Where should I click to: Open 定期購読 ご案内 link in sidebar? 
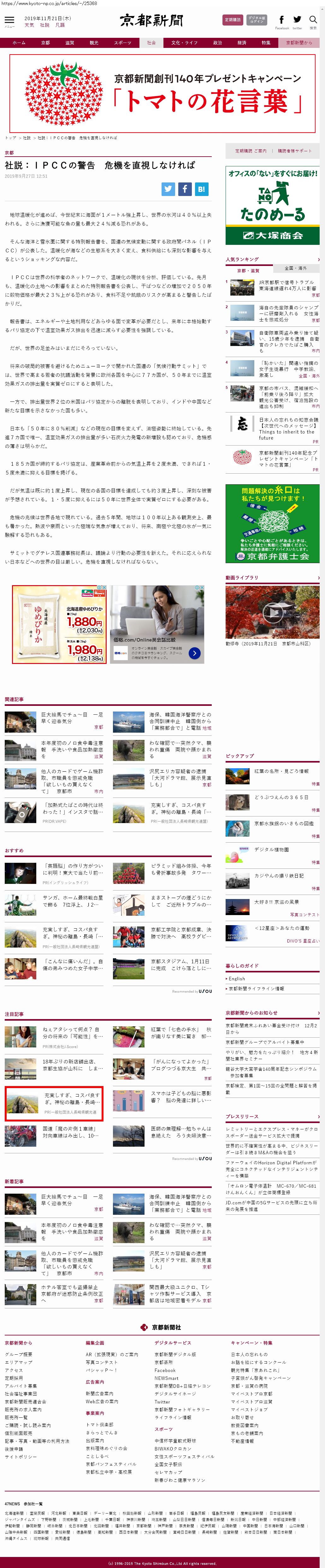point(251,151)
